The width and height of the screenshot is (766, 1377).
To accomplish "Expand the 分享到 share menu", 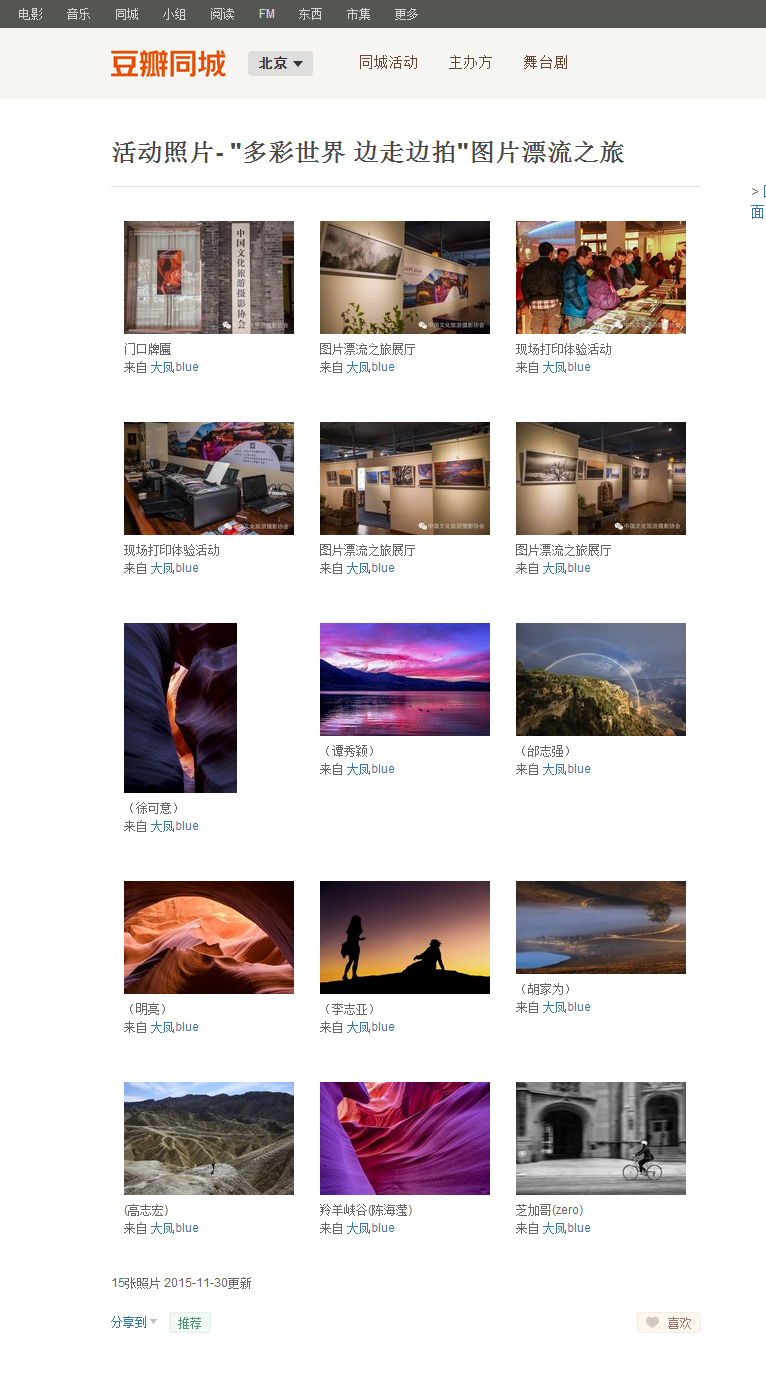I will (134, 1322).
